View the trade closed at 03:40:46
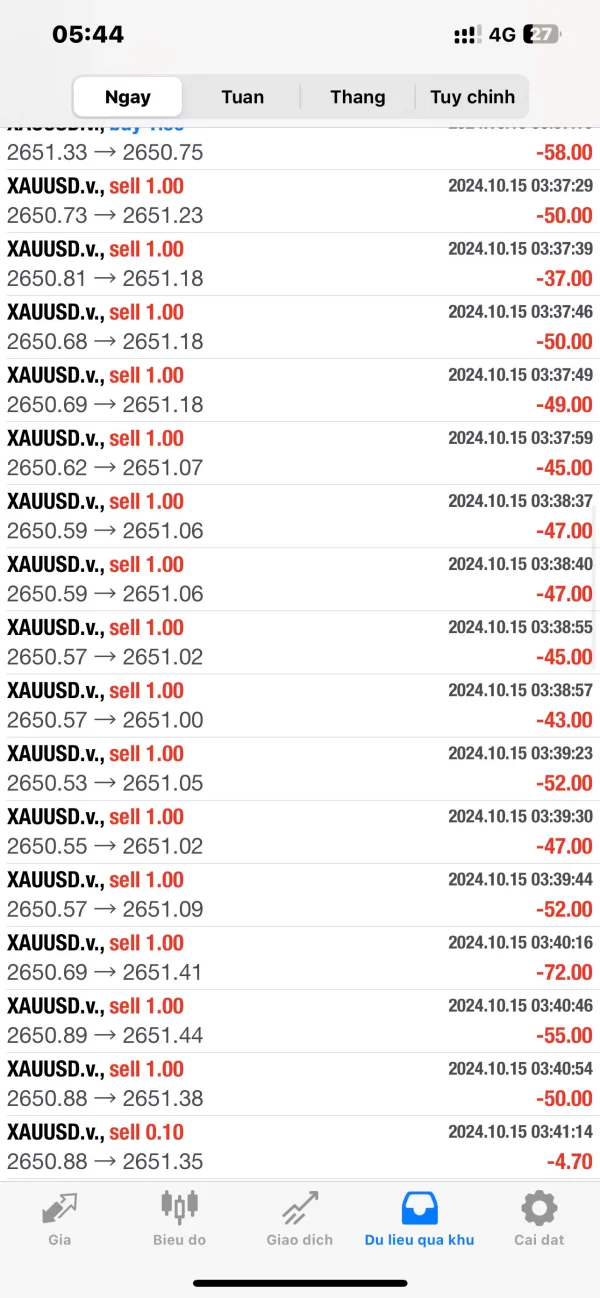 pyautogui.click(x=300, y=1020)
